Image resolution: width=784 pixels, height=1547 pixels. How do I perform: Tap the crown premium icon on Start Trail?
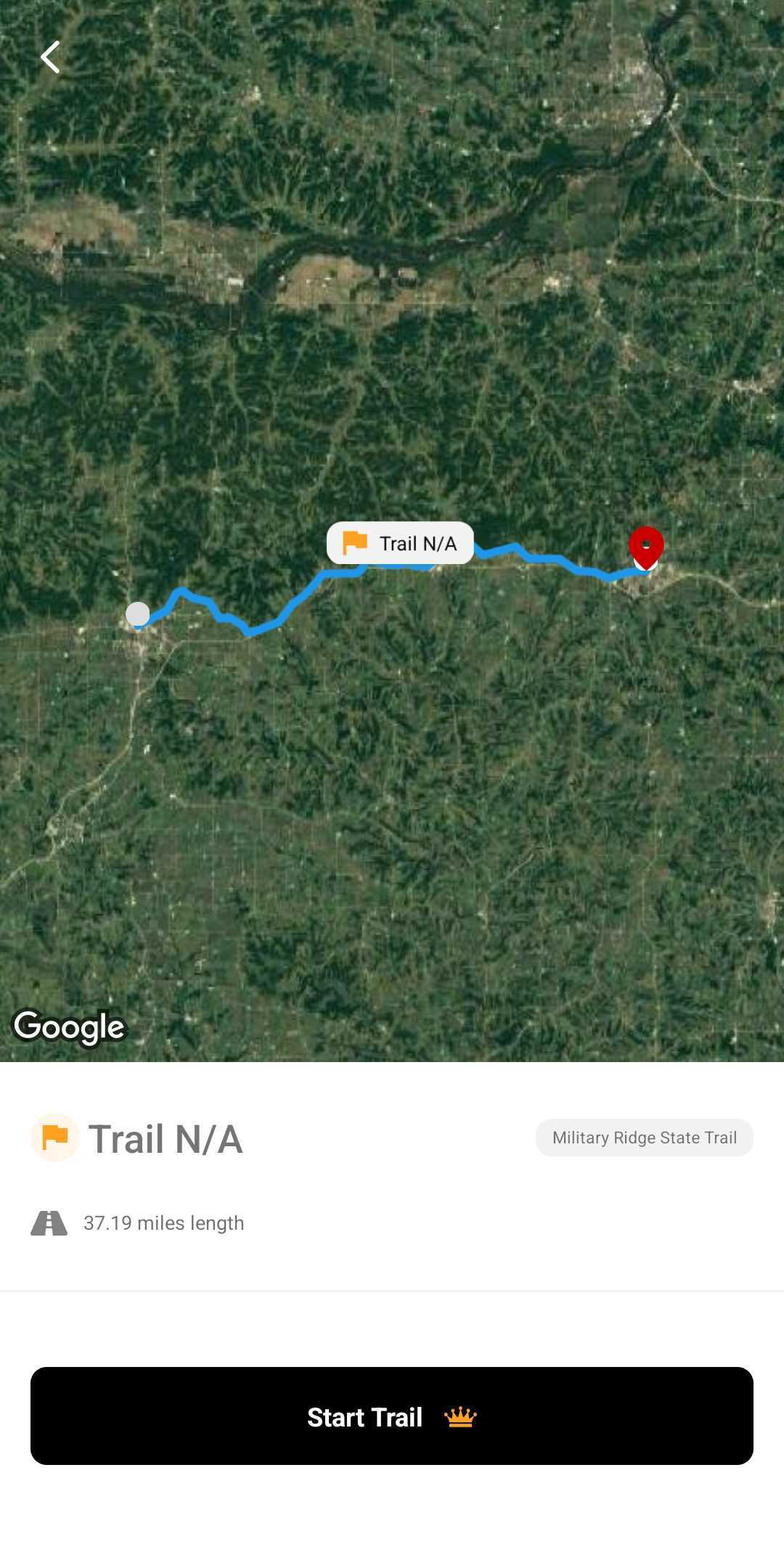coord(461,1417)
